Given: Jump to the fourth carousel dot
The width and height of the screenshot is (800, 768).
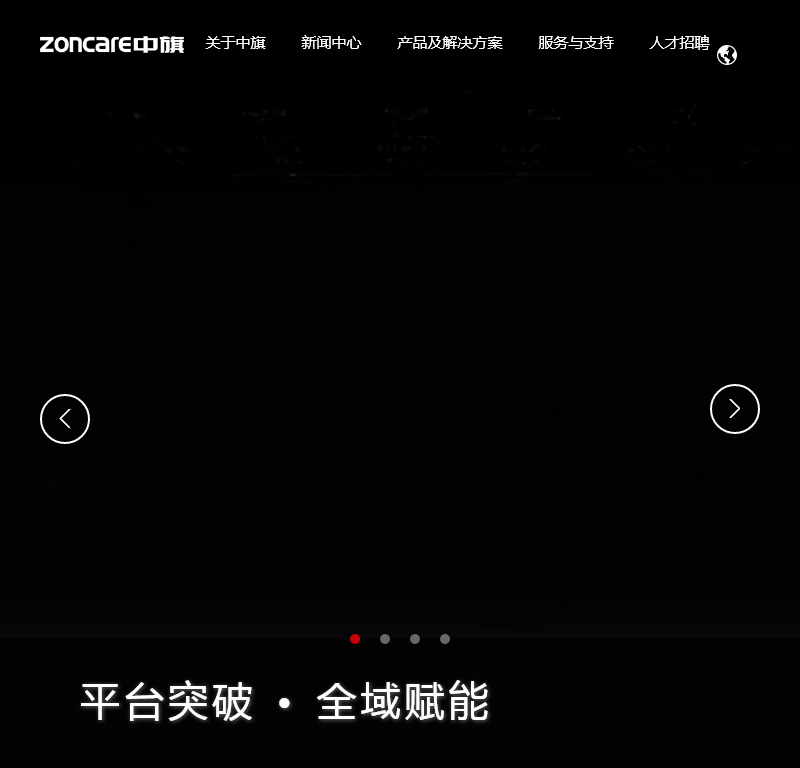Looking at the screenshot, I should [445, 639].
